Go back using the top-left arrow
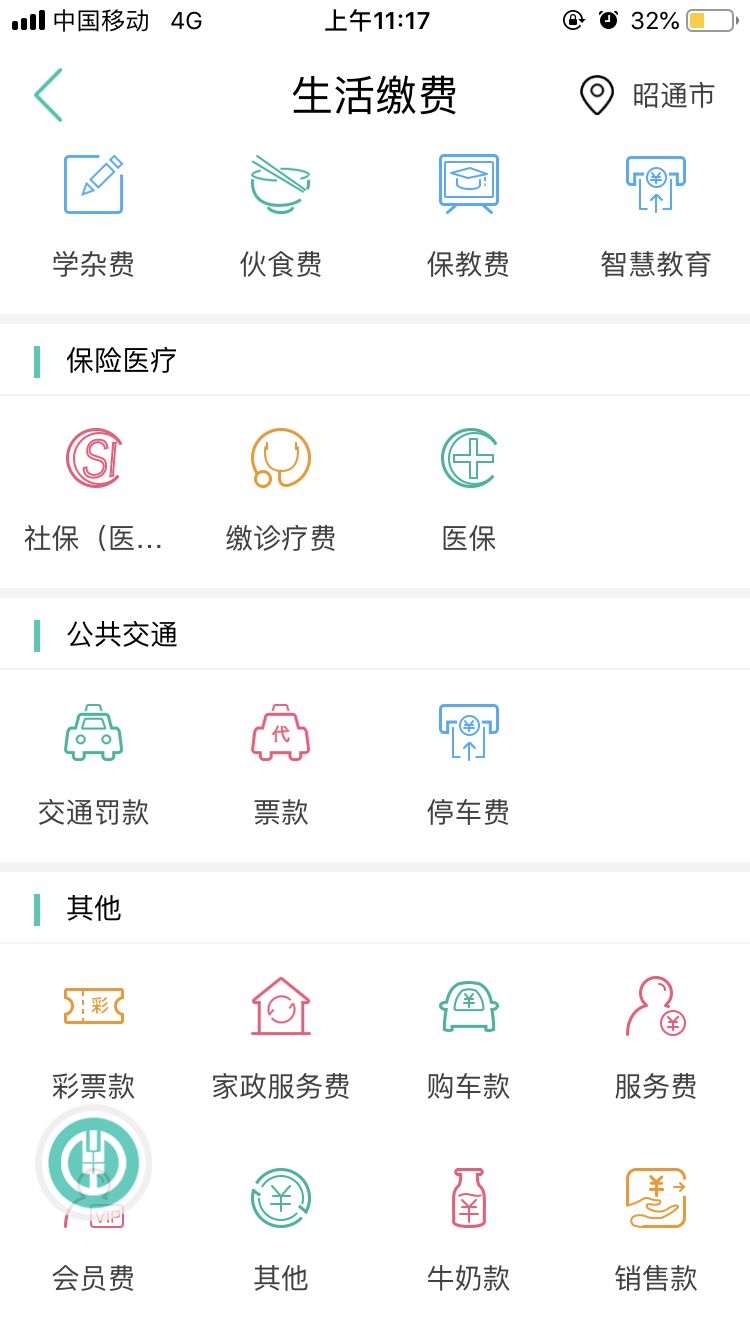 tap(48, 96)
